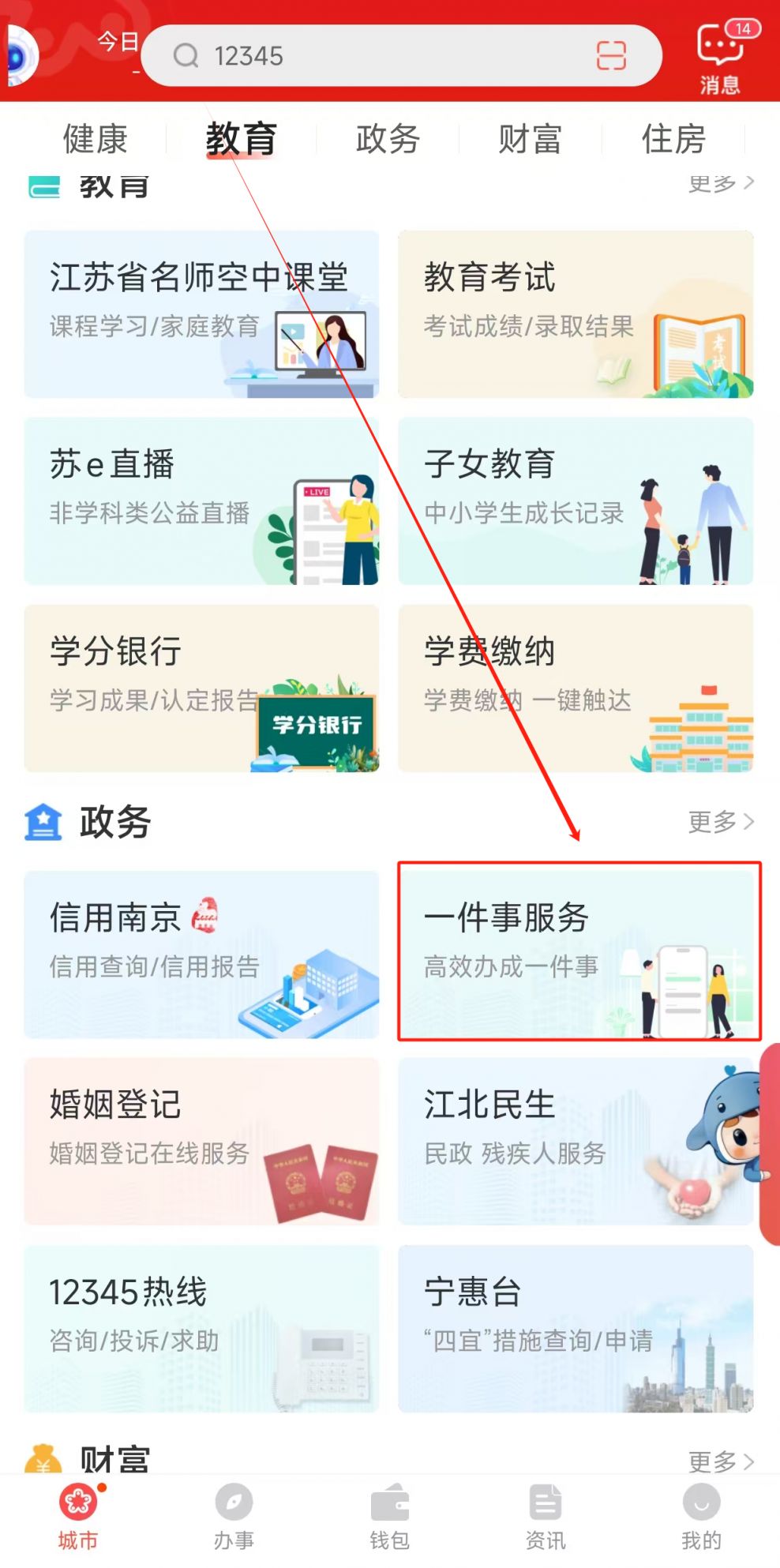
Task: Switch to the 政务 top tab
Action: click(387, 139)
